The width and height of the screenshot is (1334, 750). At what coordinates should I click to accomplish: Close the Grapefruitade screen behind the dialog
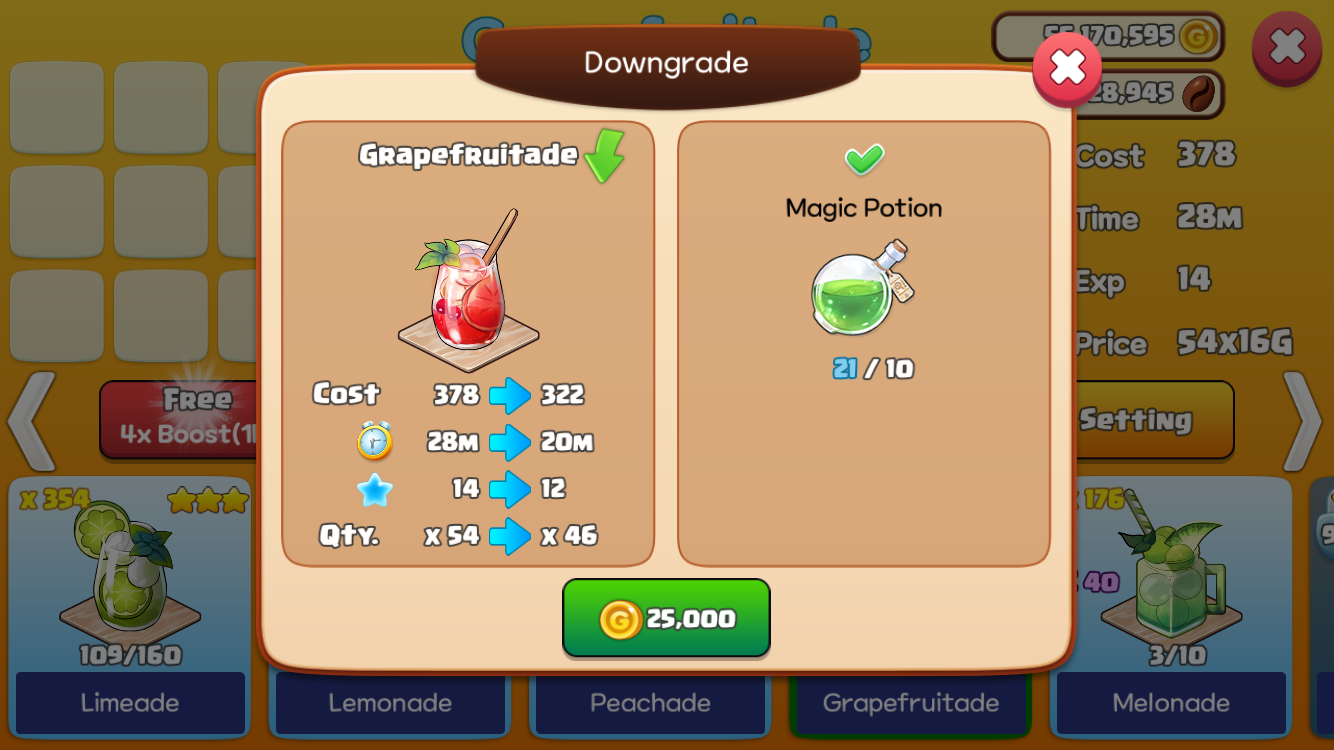1286,47
